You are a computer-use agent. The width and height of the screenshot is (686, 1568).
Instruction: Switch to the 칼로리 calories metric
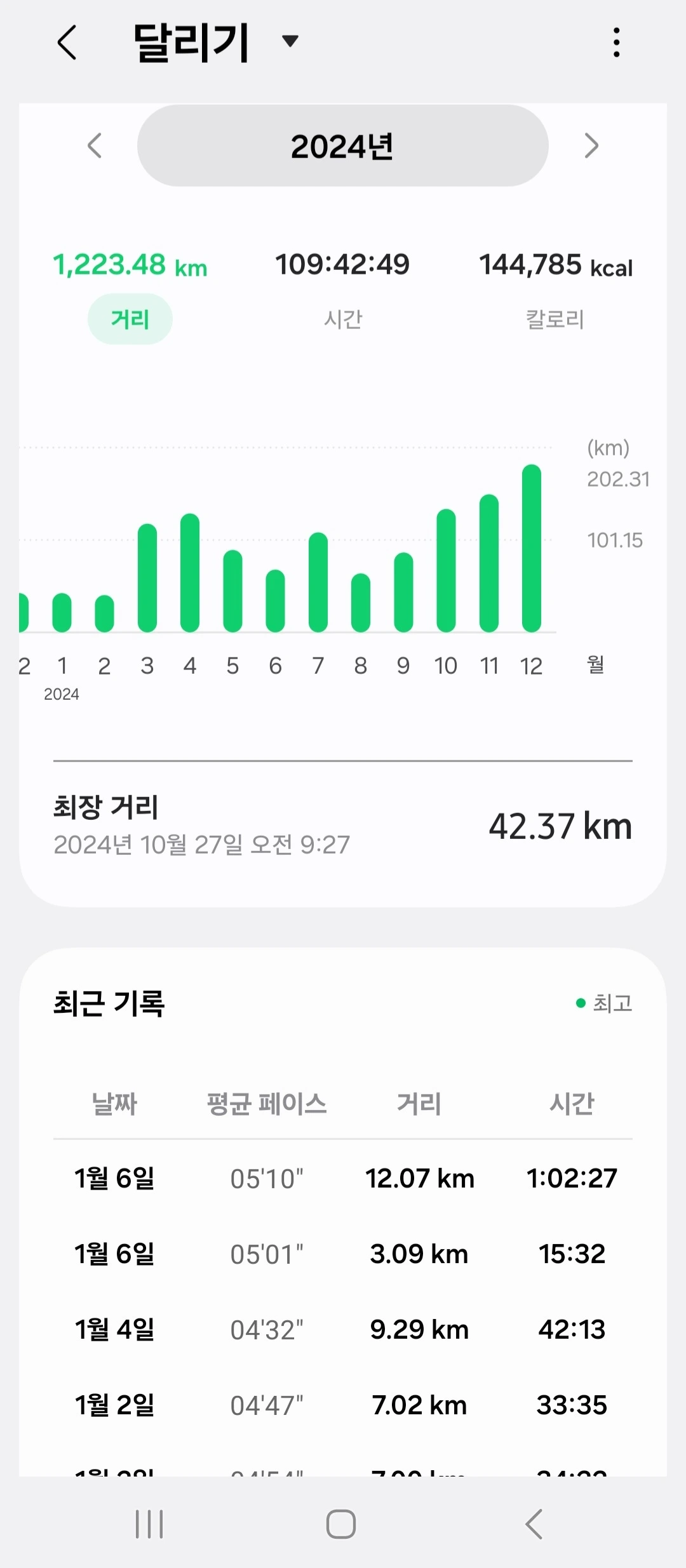[x=555, y=319]
